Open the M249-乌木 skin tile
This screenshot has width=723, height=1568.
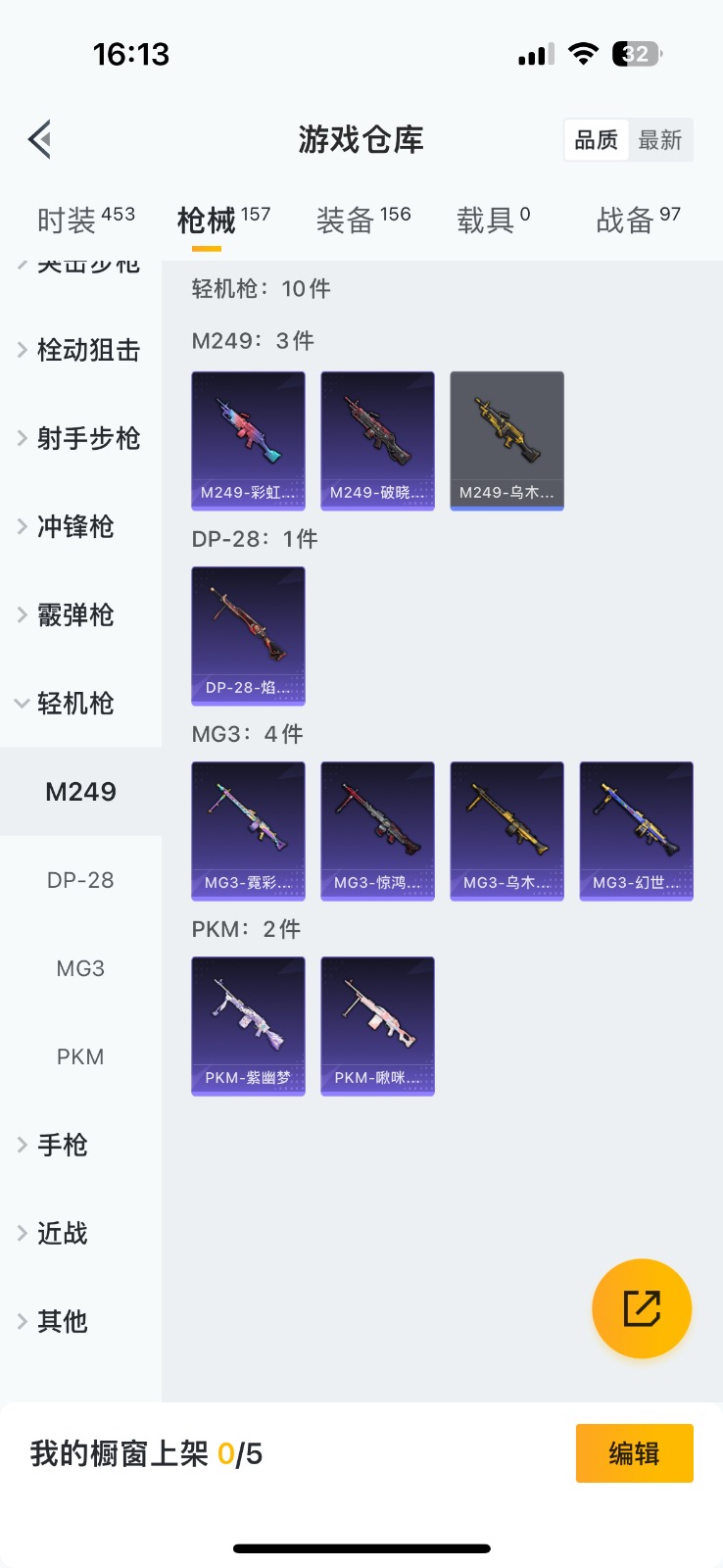[506, 440]
